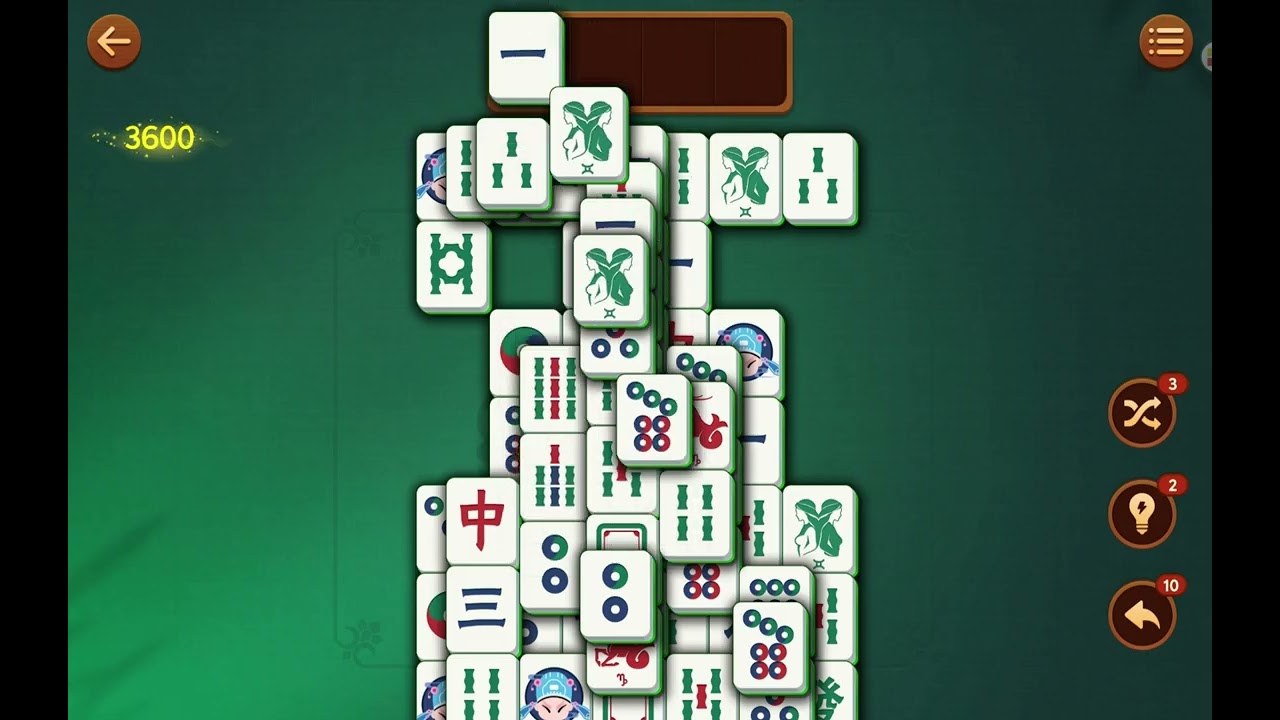The image size is (1280, 720).
Task: Open the game menu
Action: coord(1165,42)
